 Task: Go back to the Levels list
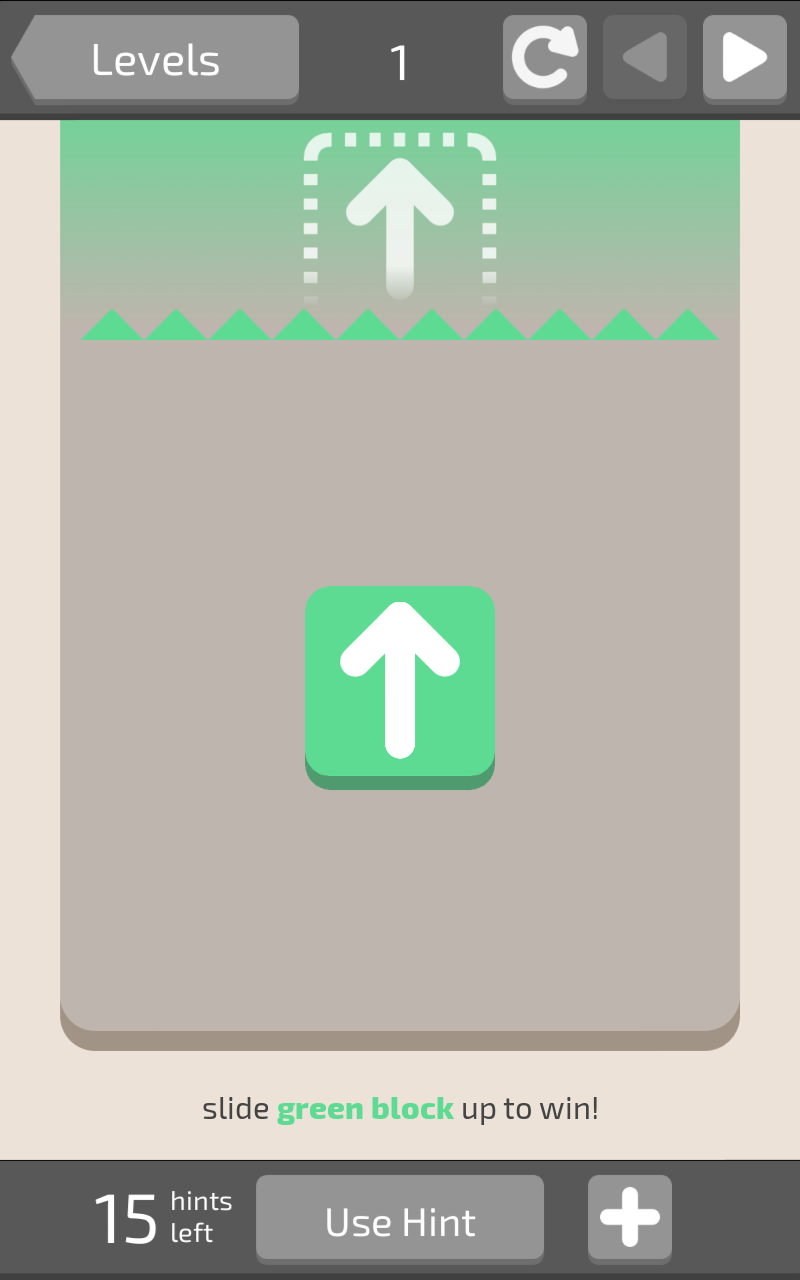click(x=155, y=59)
